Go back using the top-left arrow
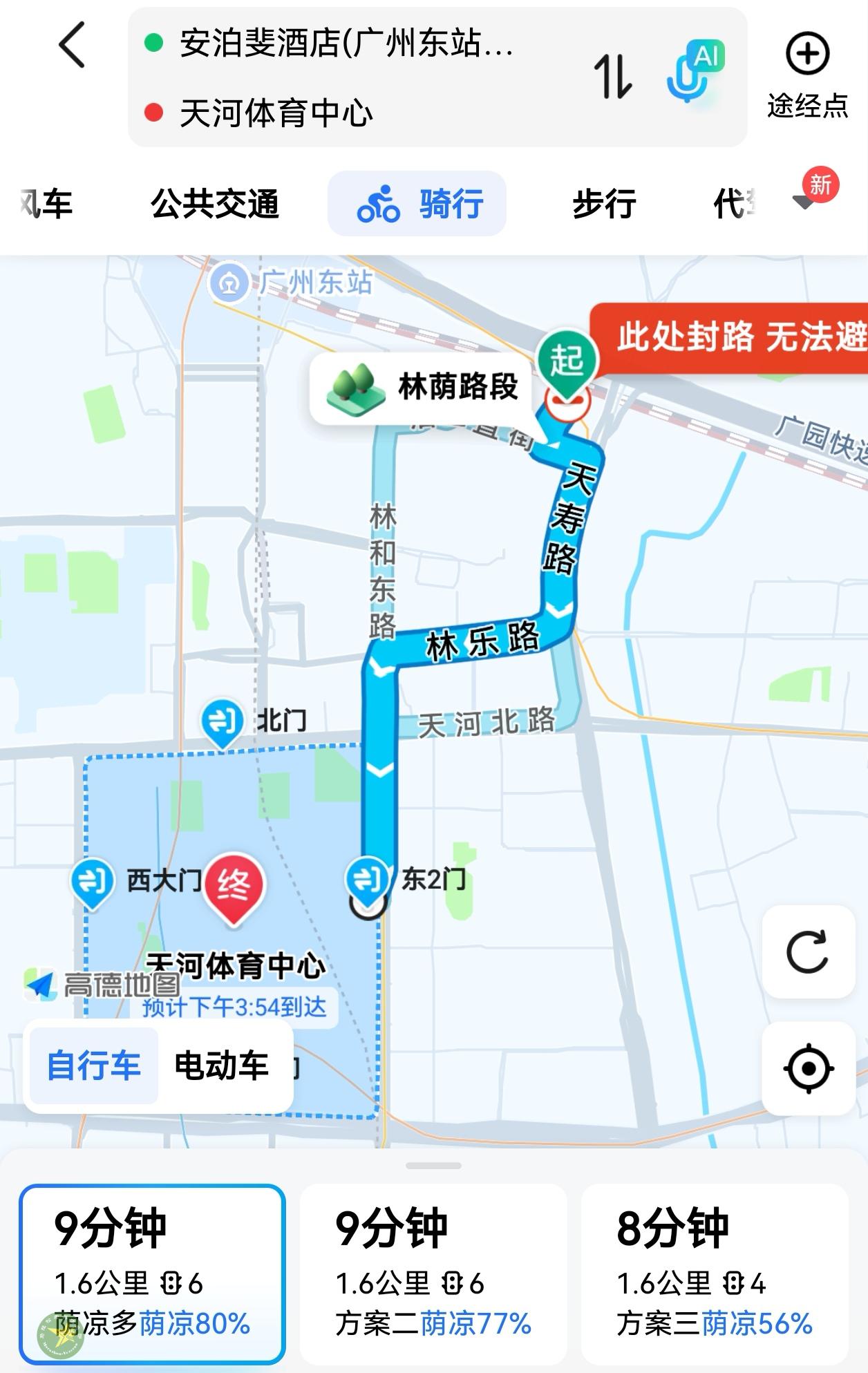This screenshot has width=868, height=1373. pos(72,45)
